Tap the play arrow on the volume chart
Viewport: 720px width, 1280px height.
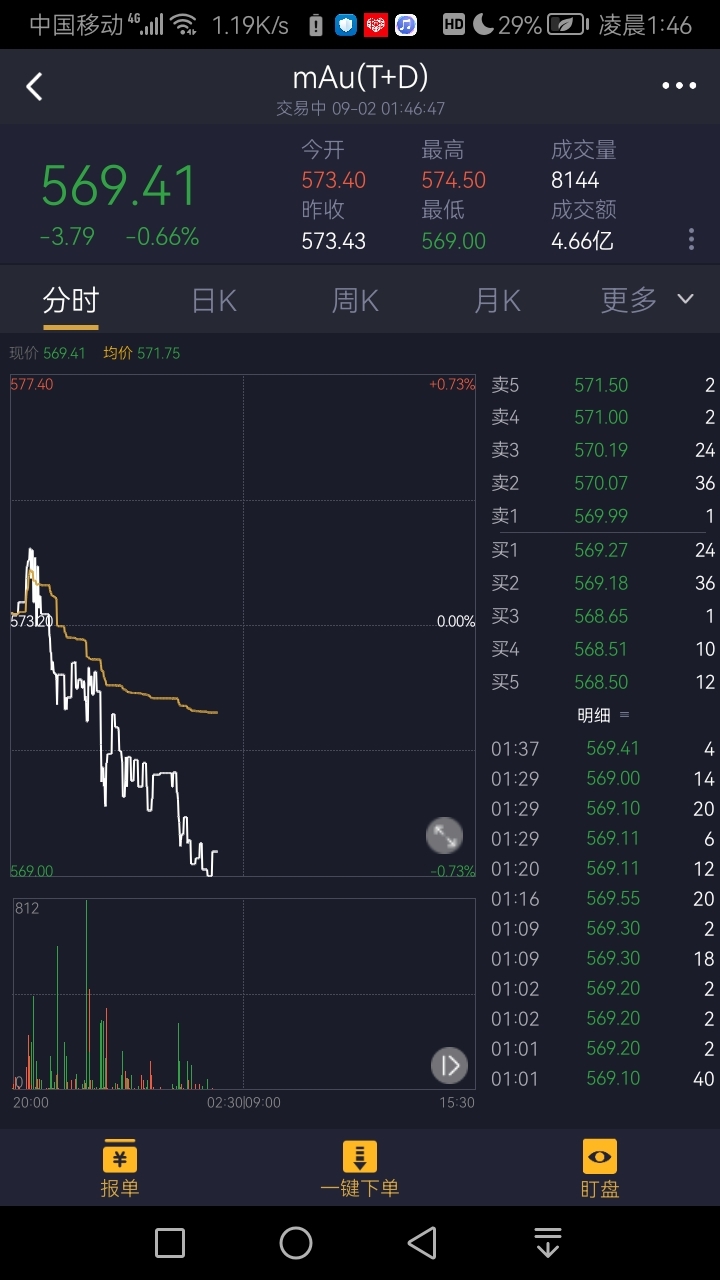coord(449,1065)
